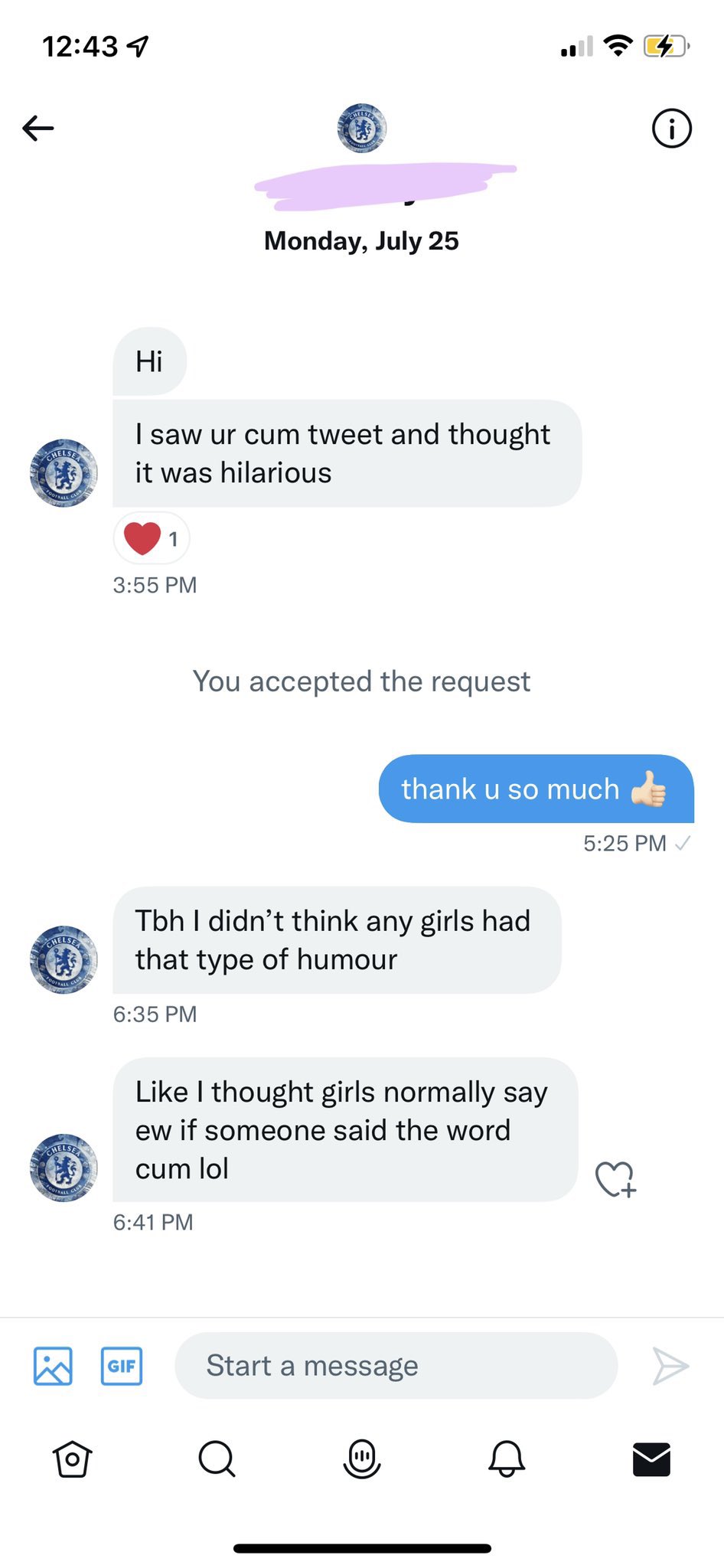Open sender's avatar beside the humour message

pyautogui.click(x=64, y=959)
